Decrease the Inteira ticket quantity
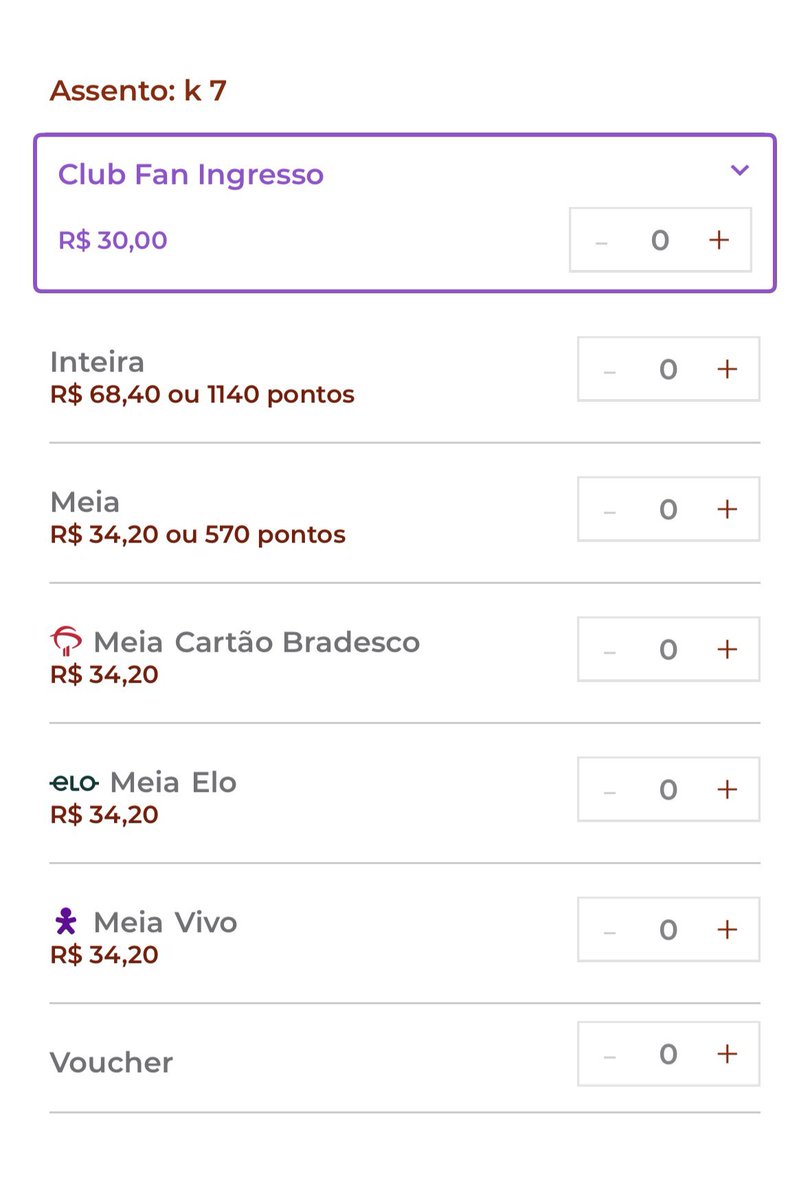Screen dimensions: 810x1200 [x=609, y=370]
